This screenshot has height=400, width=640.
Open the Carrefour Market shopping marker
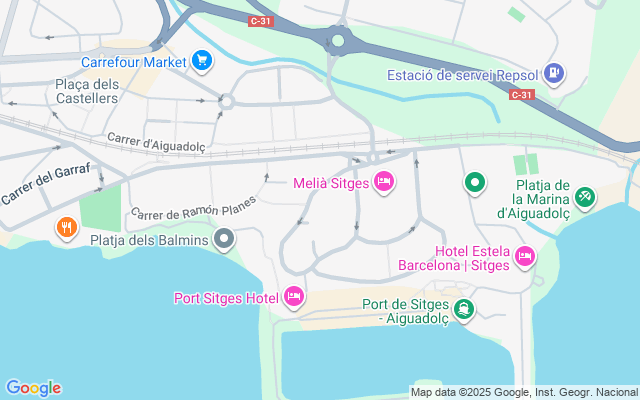[203, 62]
